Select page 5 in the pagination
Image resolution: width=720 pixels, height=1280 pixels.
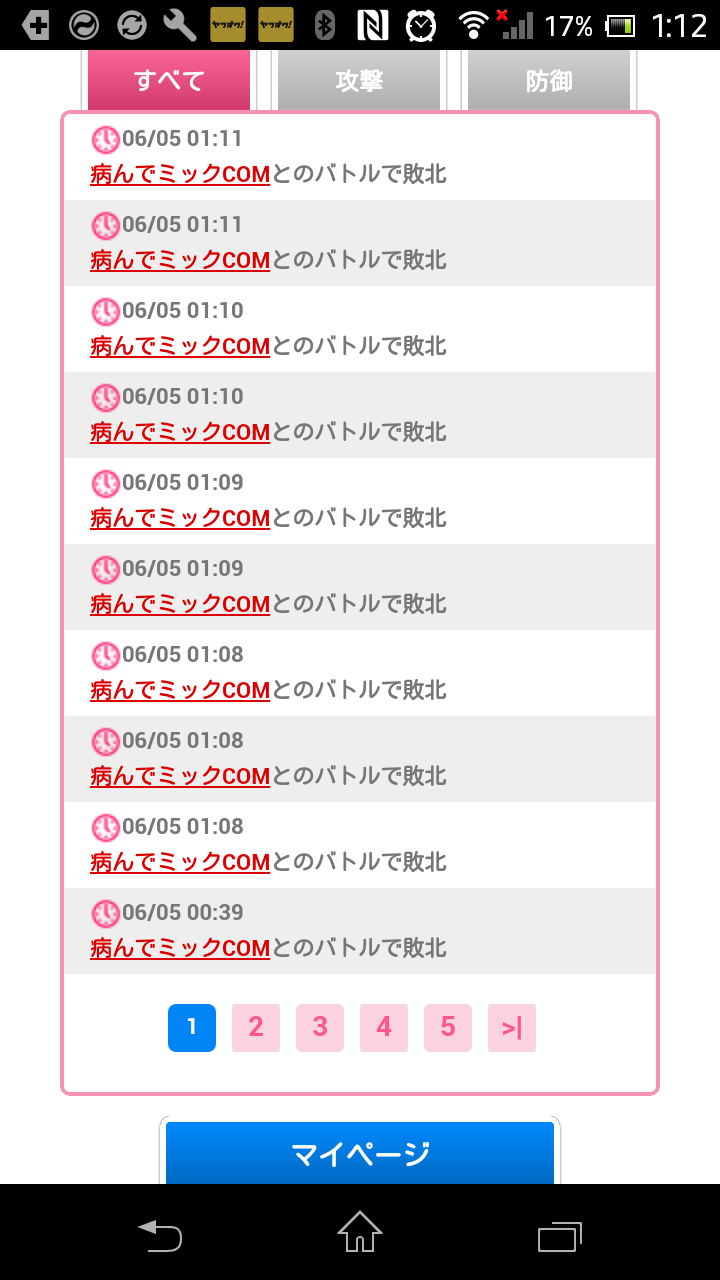(x=448, y=1028)
